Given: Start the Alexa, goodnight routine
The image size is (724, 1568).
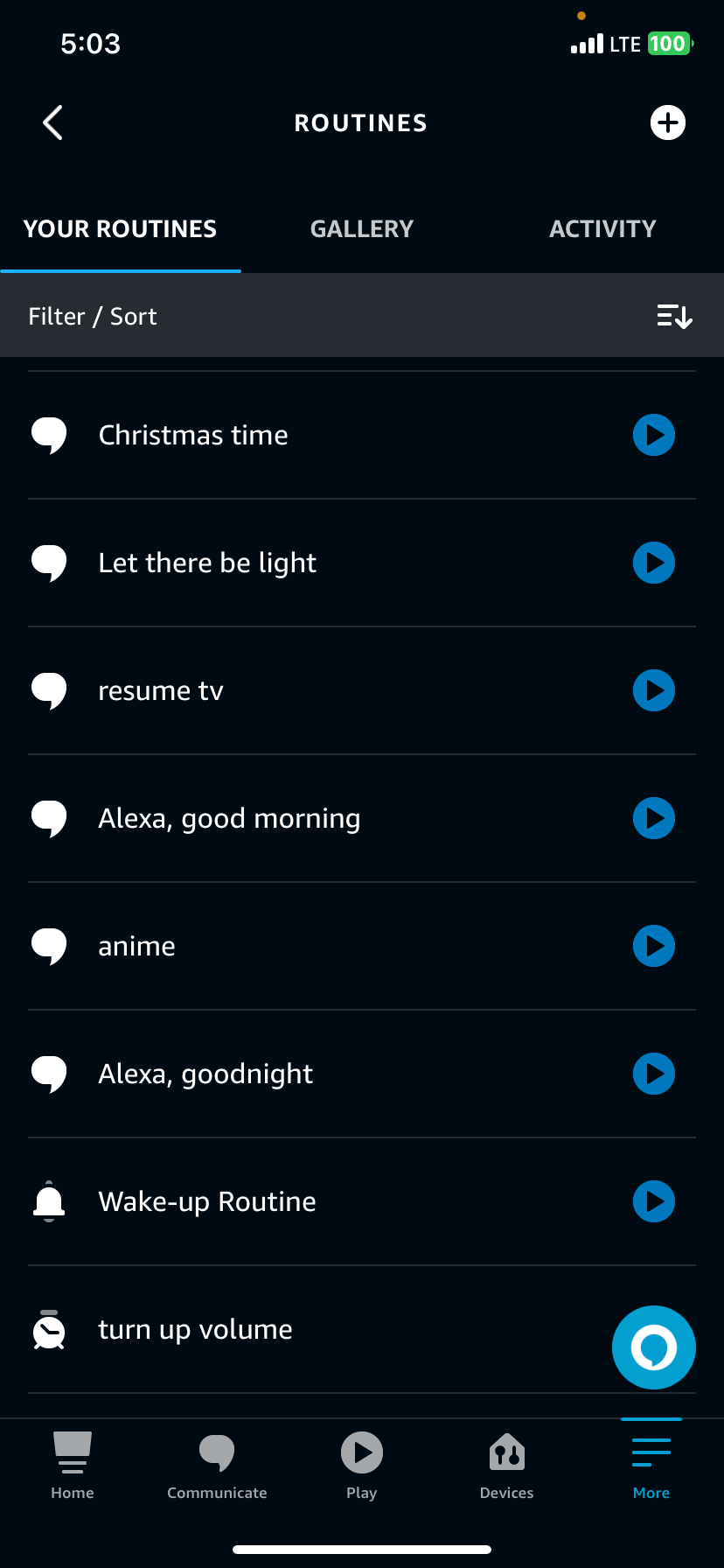Looking at the screenshot, I should click(653, 1074).
